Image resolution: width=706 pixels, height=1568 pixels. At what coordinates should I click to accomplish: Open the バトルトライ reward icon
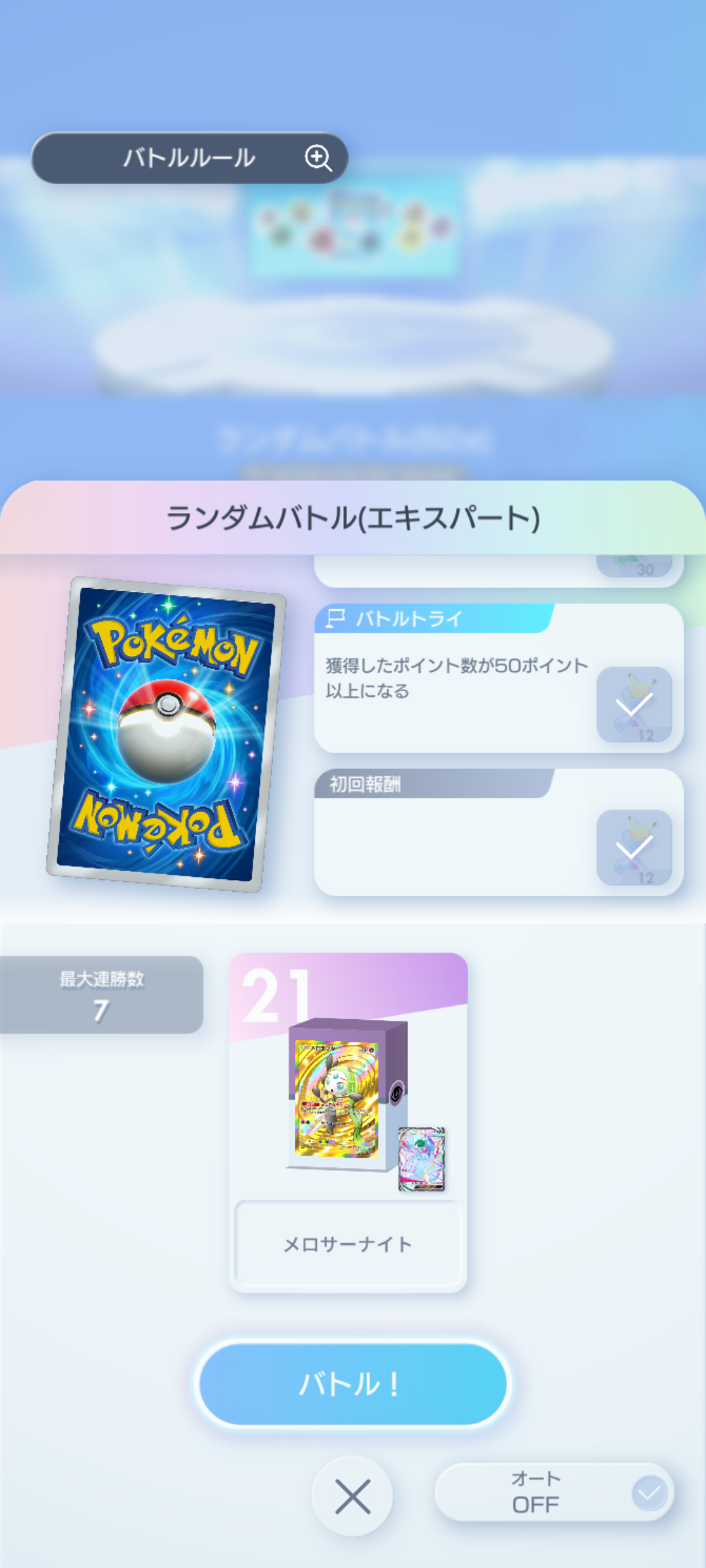pos(634,704)
